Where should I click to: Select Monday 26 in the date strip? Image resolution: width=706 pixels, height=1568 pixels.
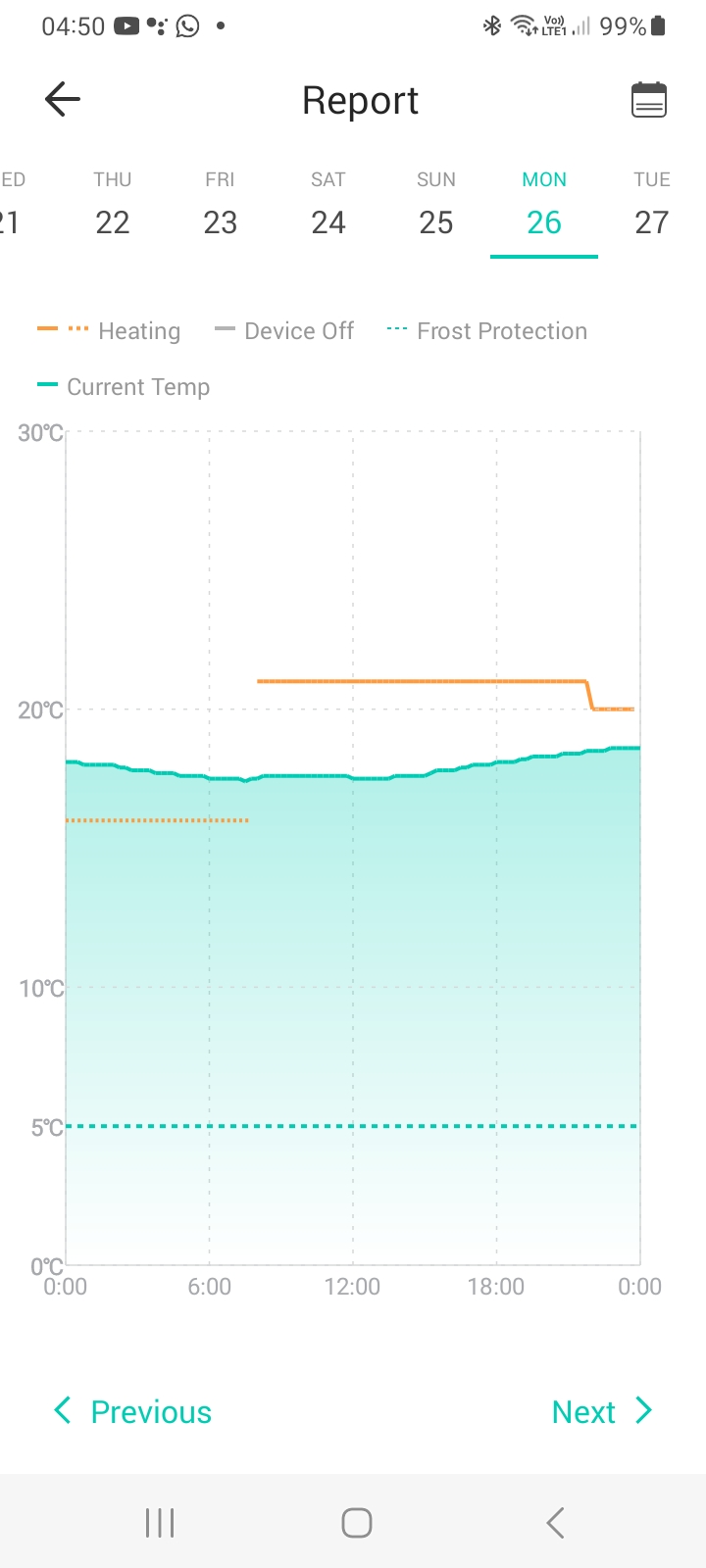[x=544, y=206]
